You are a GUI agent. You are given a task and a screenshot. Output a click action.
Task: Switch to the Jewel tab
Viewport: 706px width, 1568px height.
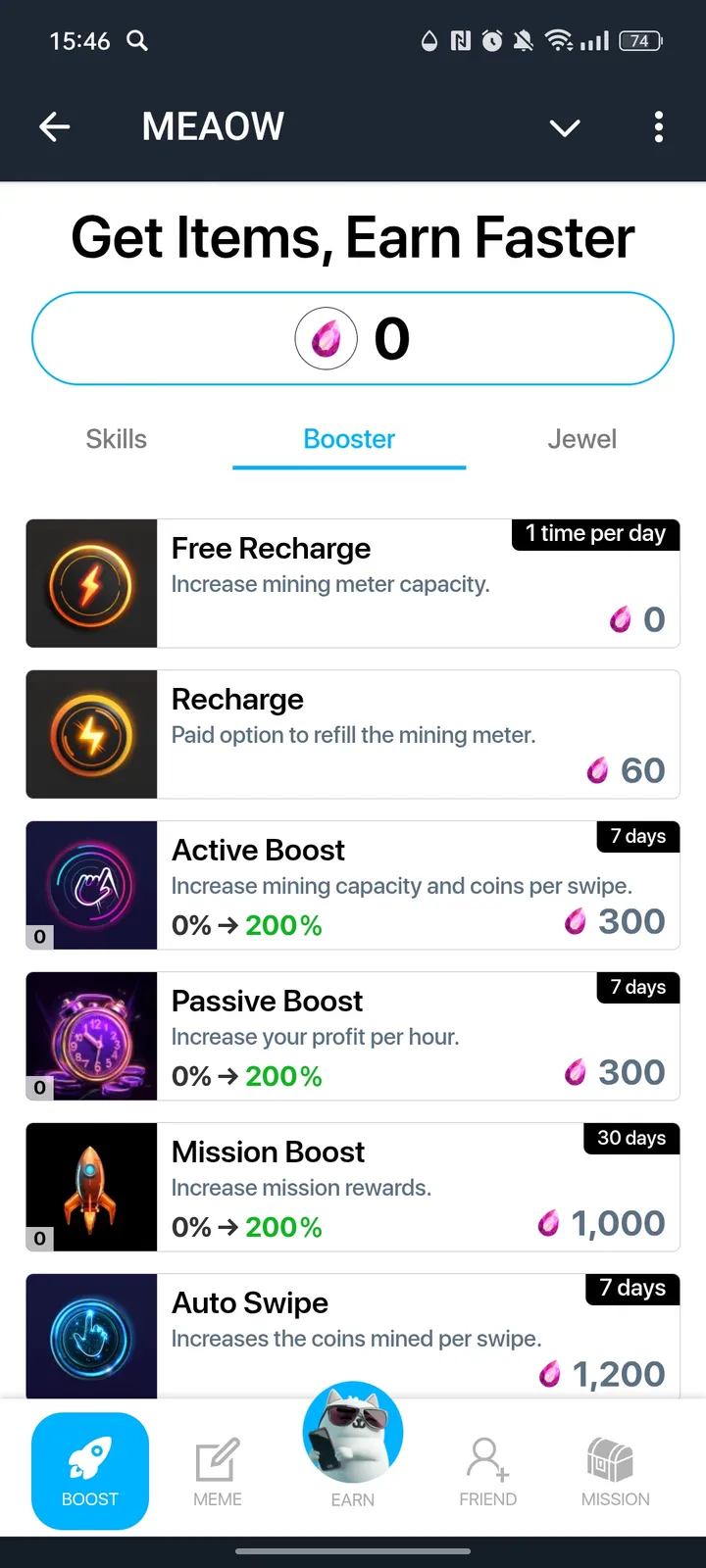[x=581, y=439]
